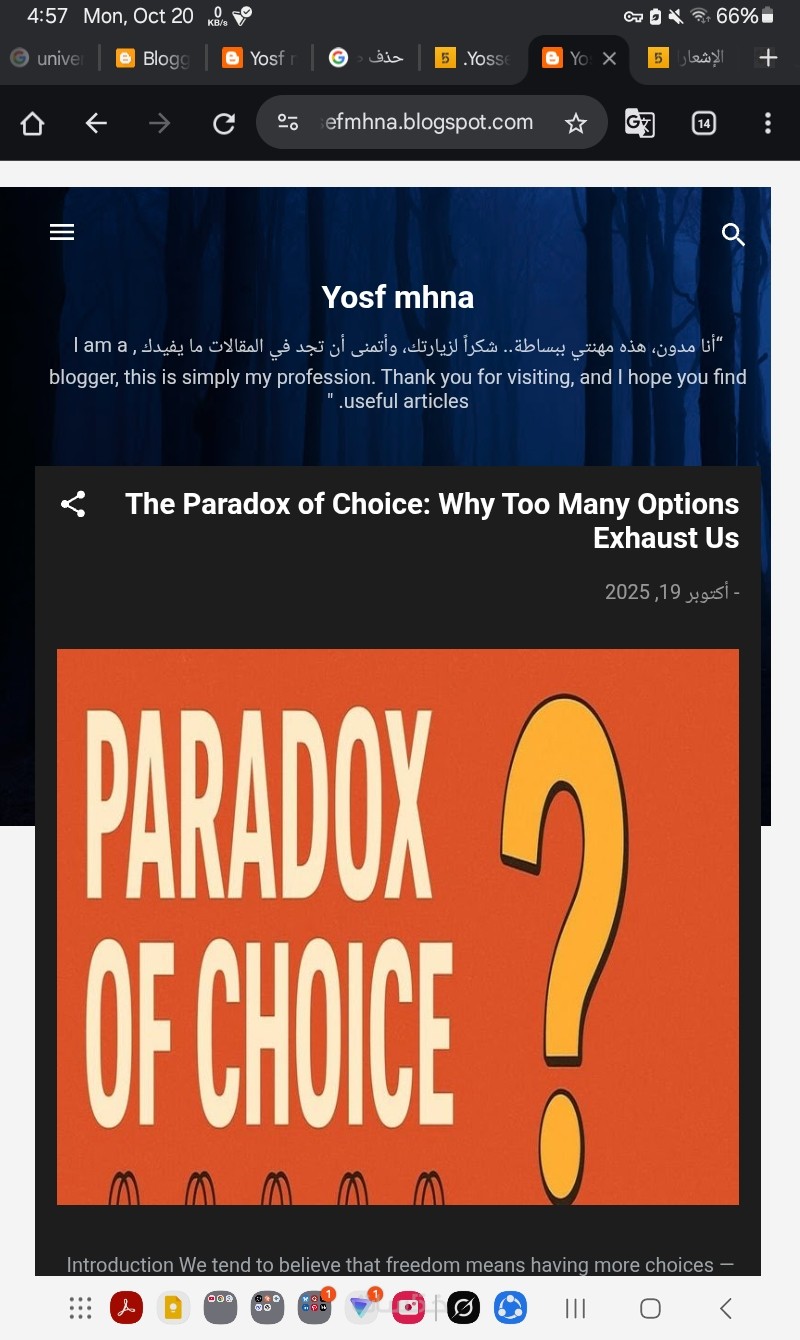Open the Yosf mhna blog homepage title
Screen dimensions: 800x1340
click(x=397, y=297)
